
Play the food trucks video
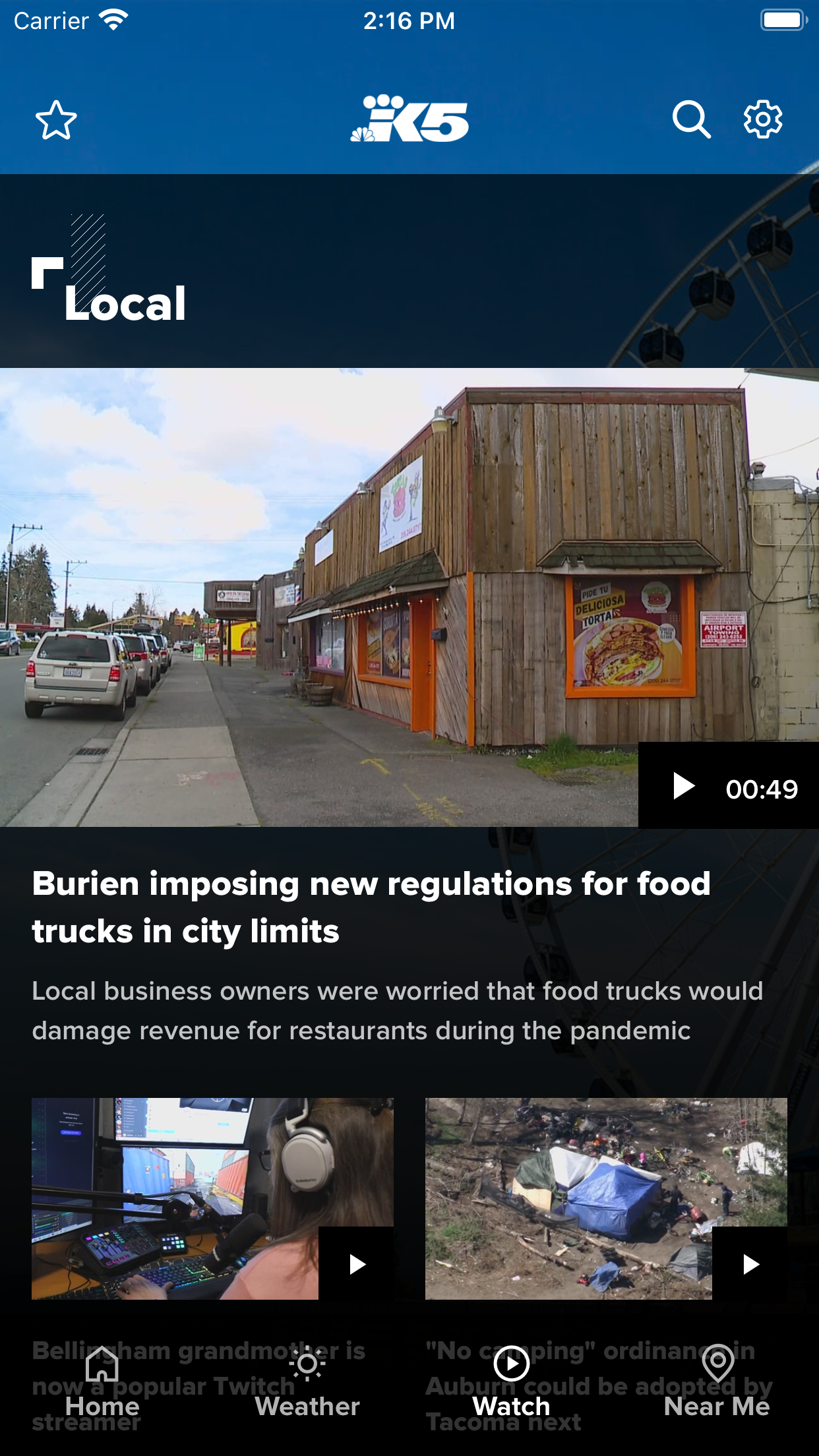[x=683, y=785]
